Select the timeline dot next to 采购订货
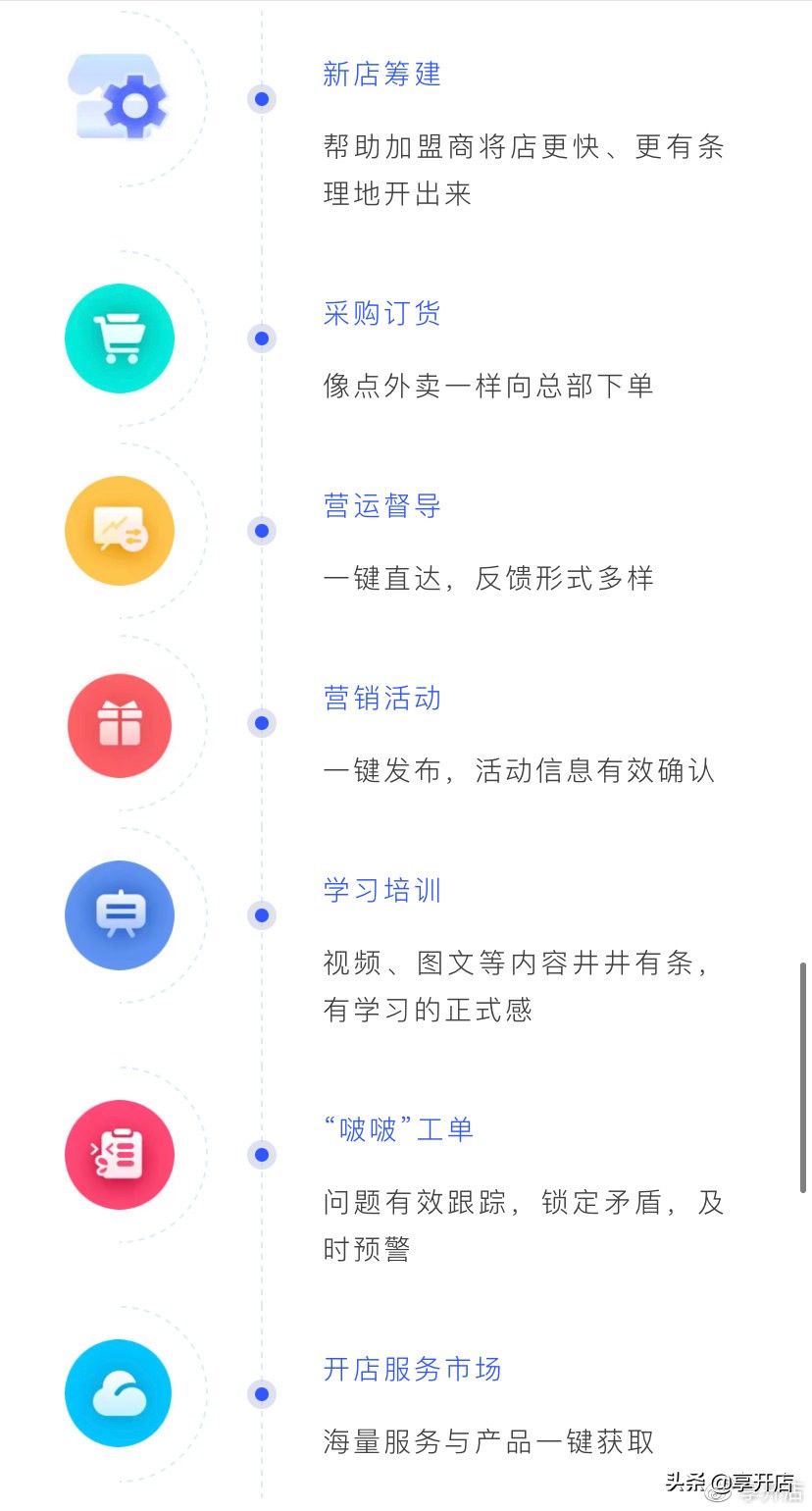This screenshot has width=812, height=1511. (261, 338)
